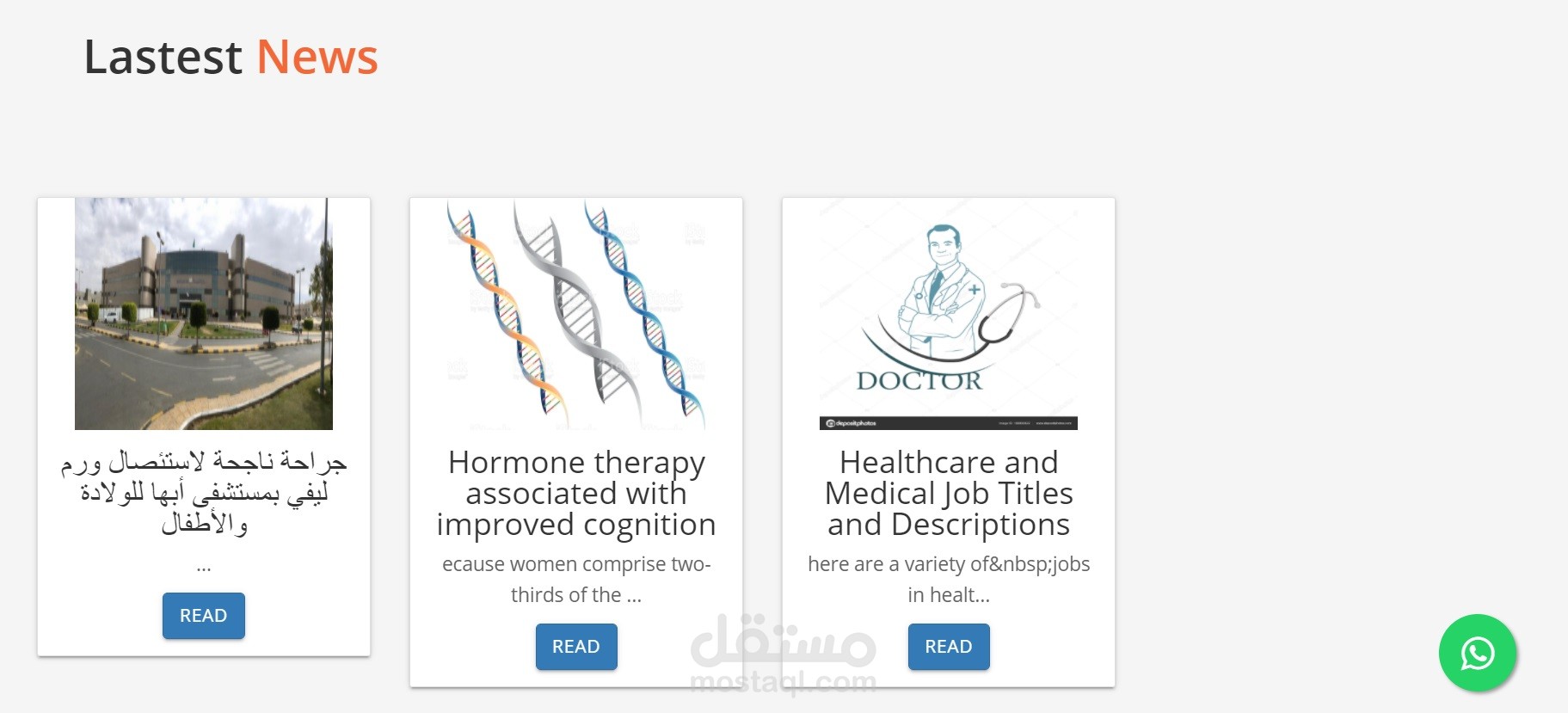Screen dimensions: 1568x713
Task: Open the Hormone therapy DNA card
Action: coord(575,315)
